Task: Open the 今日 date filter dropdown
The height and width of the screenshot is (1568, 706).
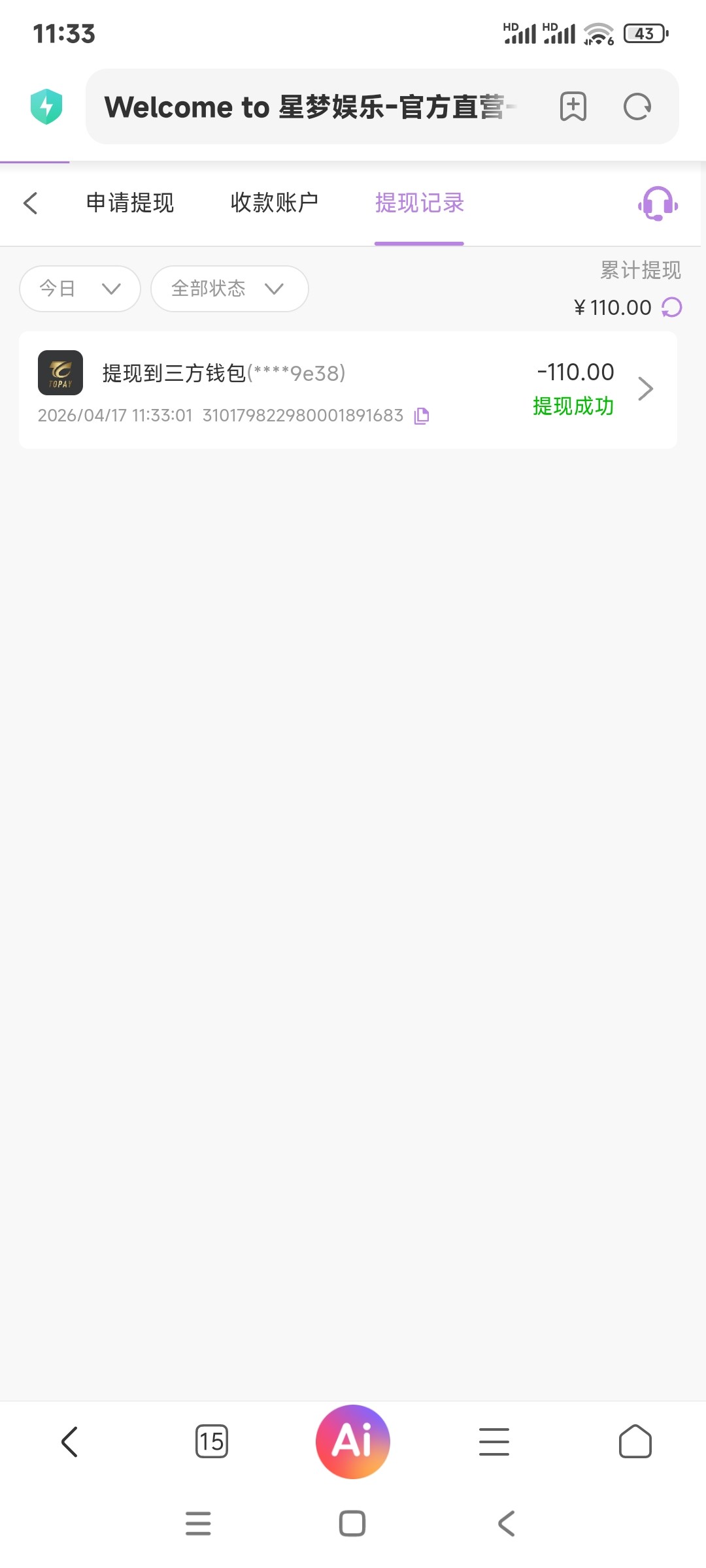Action: pos(79,288)
